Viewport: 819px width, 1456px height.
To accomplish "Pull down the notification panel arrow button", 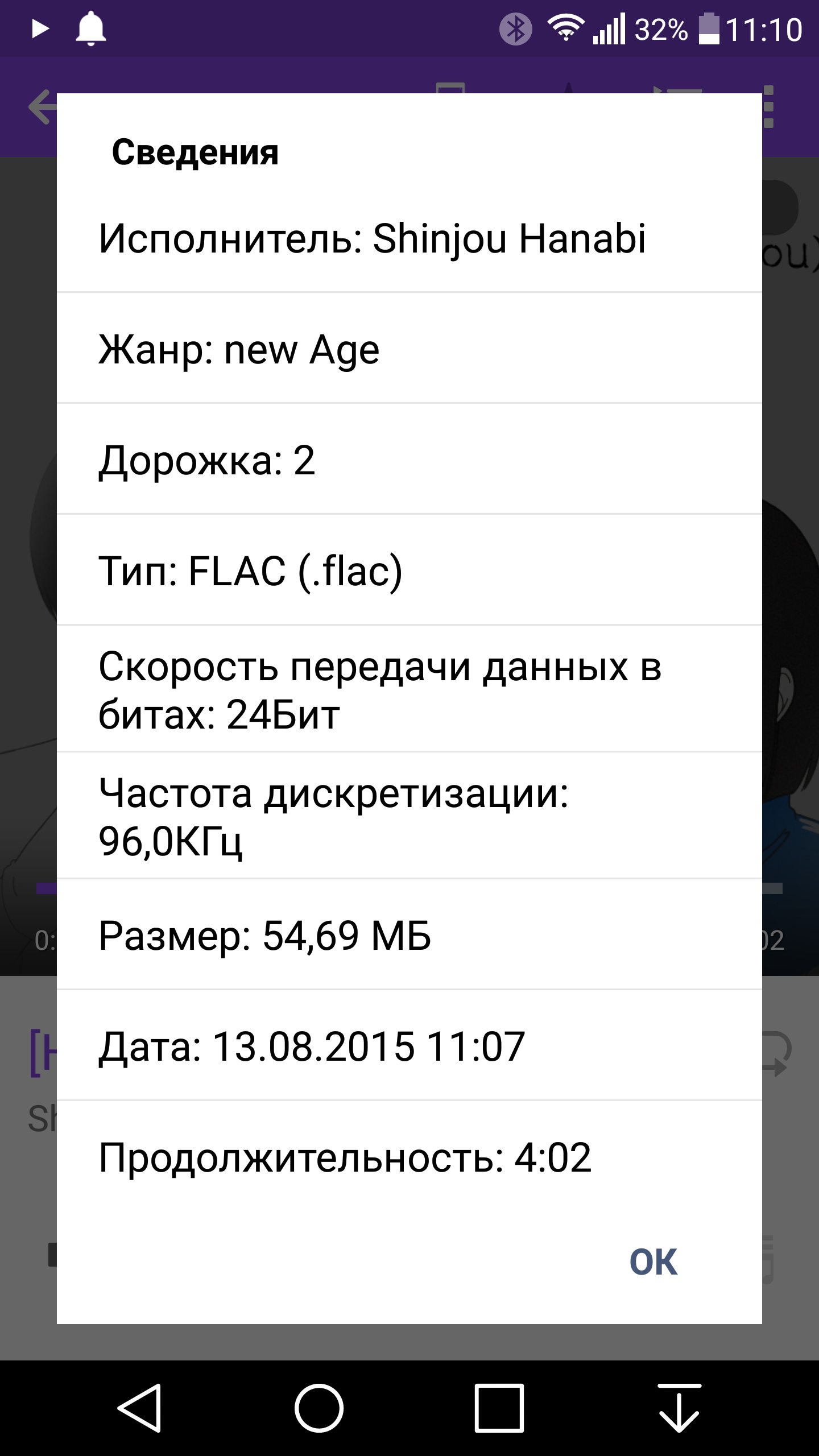I will pos(679,1408).
